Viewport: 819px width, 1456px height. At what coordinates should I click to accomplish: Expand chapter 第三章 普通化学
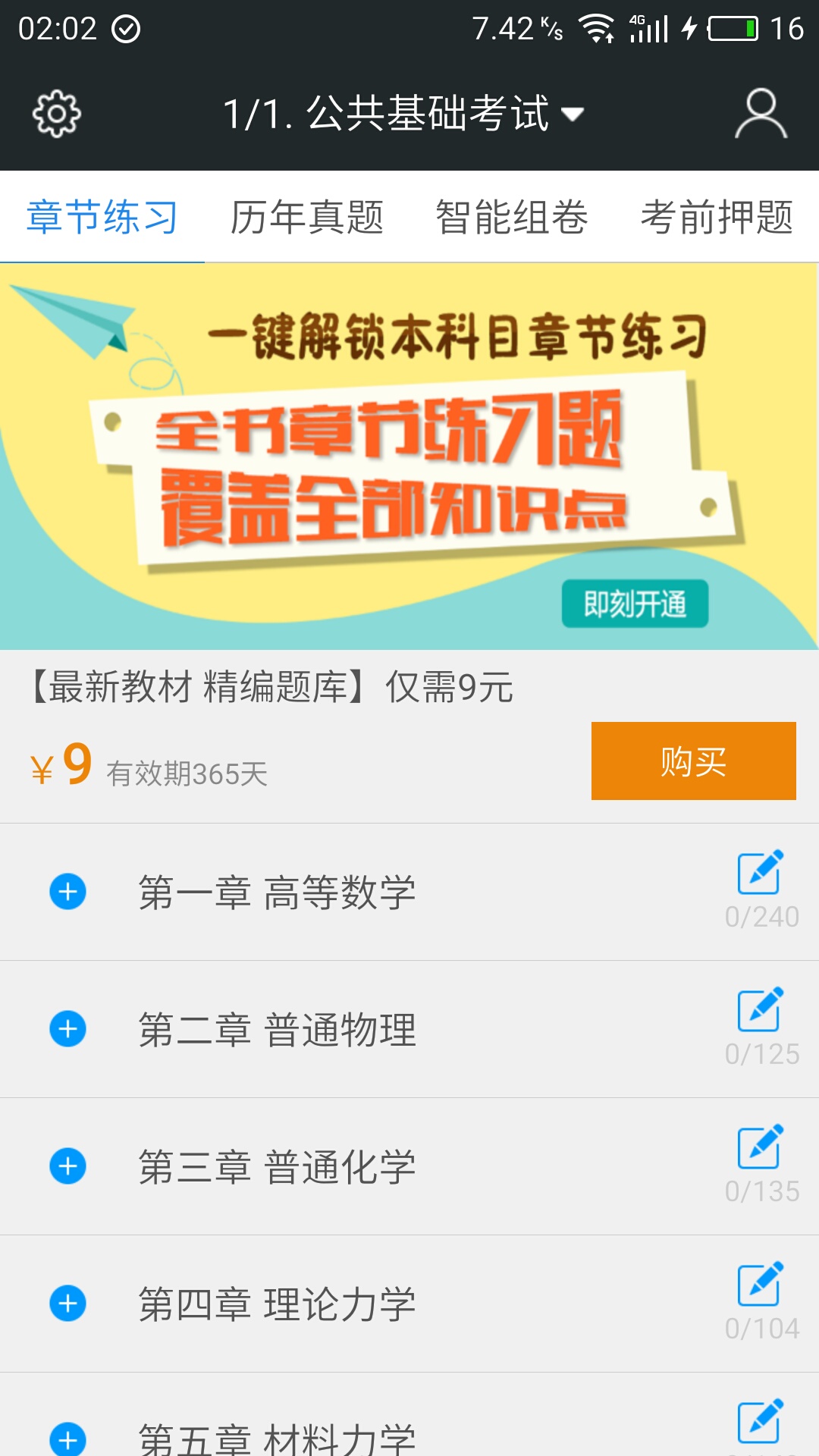pyautogui.click(x=67, y=1167)
